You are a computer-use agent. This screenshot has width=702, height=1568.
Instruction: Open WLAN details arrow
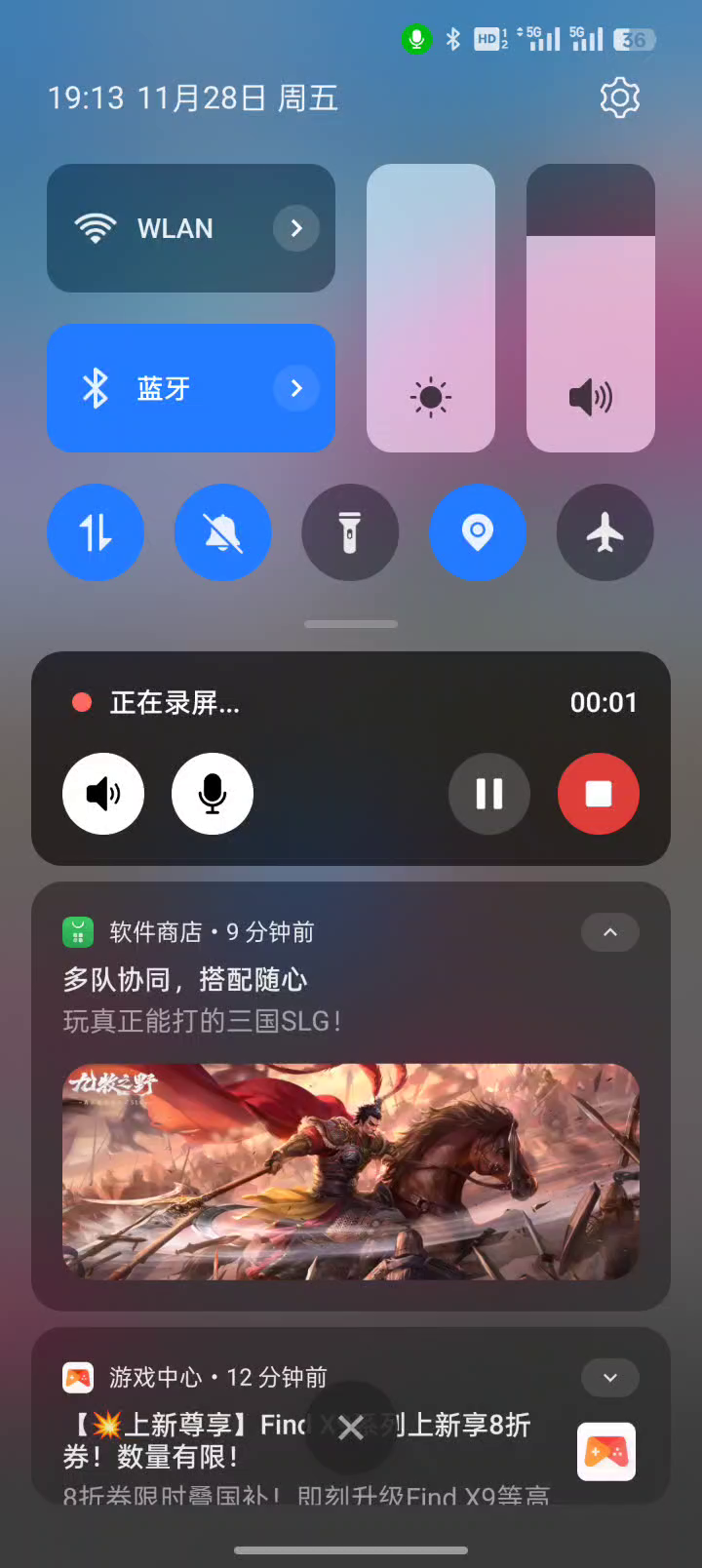pos(296,228)
